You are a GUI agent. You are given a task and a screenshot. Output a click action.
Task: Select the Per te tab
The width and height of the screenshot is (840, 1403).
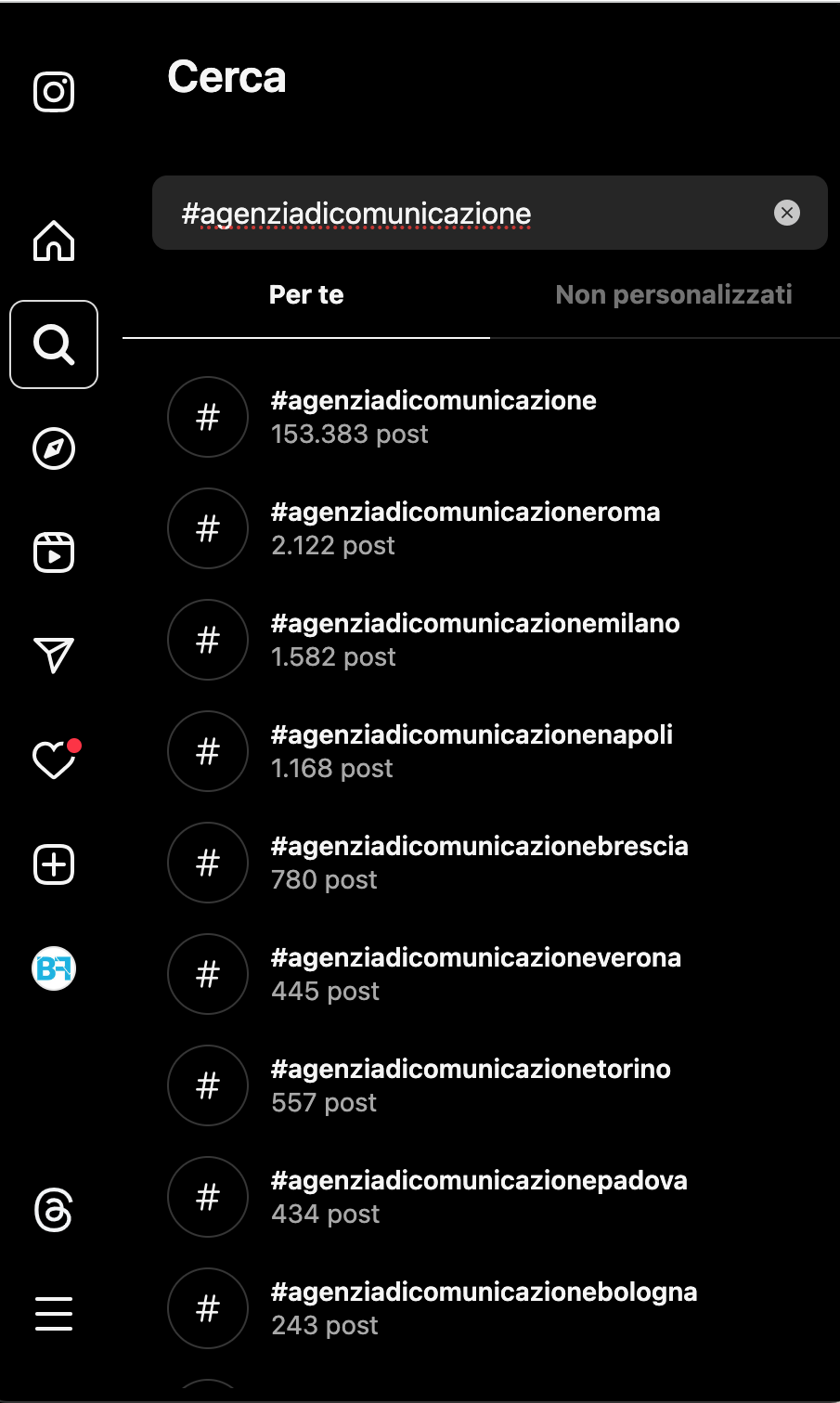(306, 295)
